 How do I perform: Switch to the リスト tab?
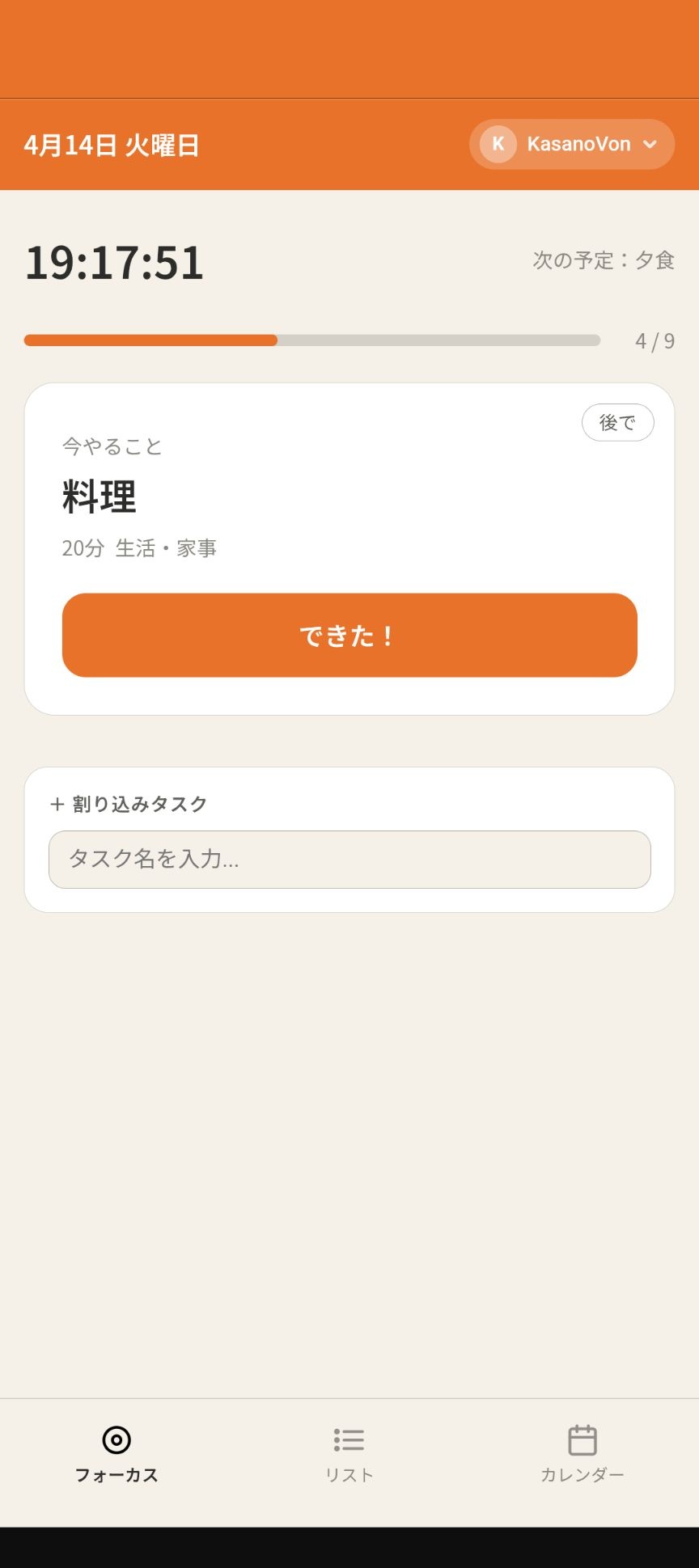click(x=349, y=1453)
